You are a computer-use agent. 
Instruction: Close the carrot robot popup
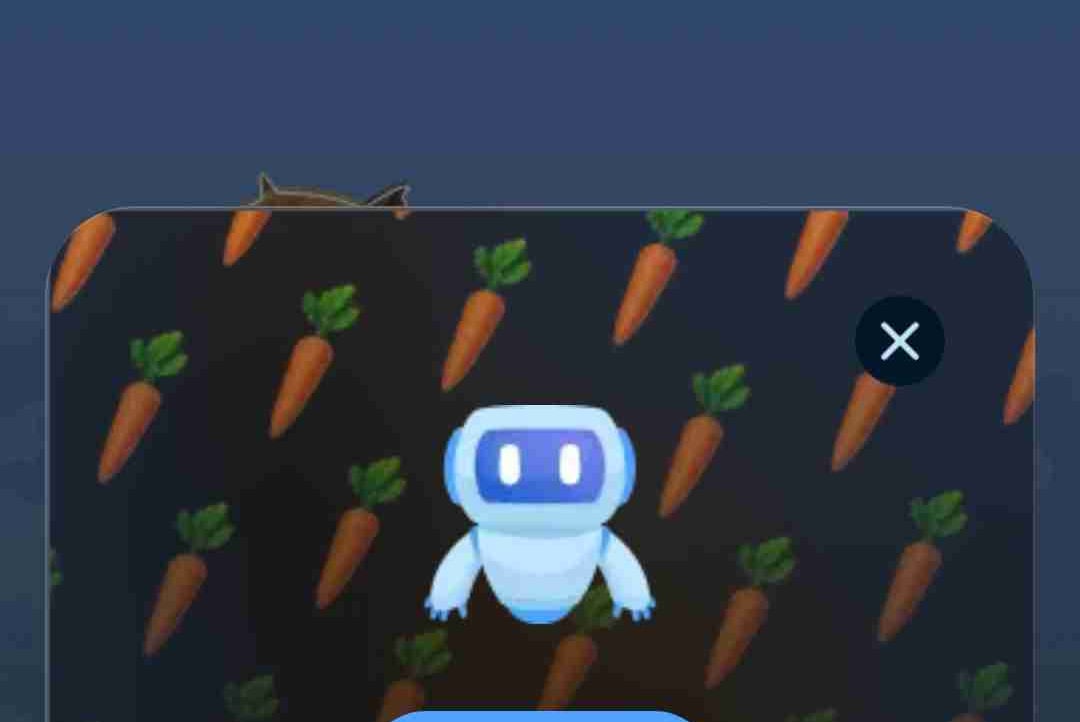coord(900,341)
